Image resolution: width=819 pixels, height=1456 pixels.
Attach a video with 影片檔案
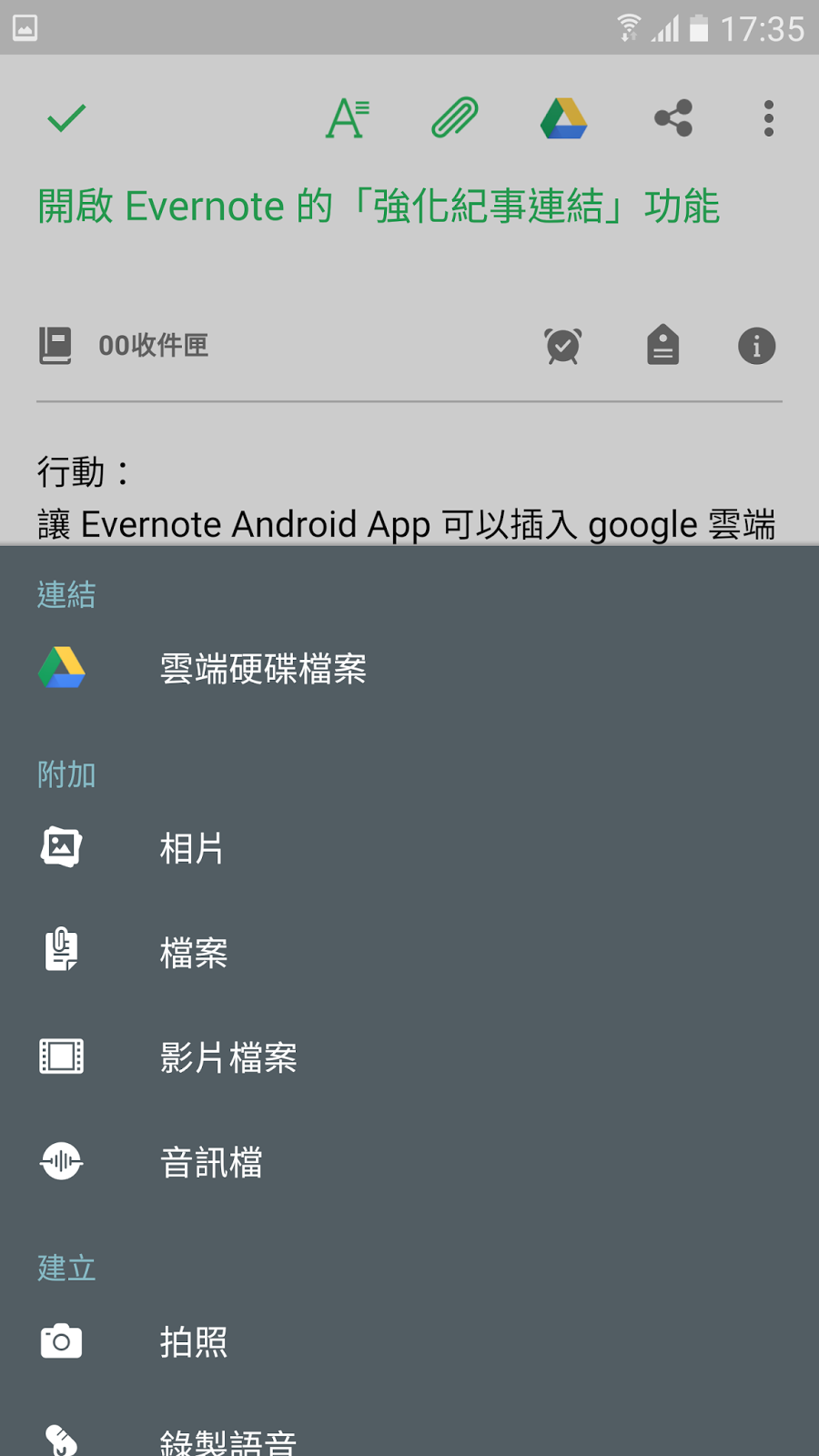pyautogui.click(x=228, y=1057)
